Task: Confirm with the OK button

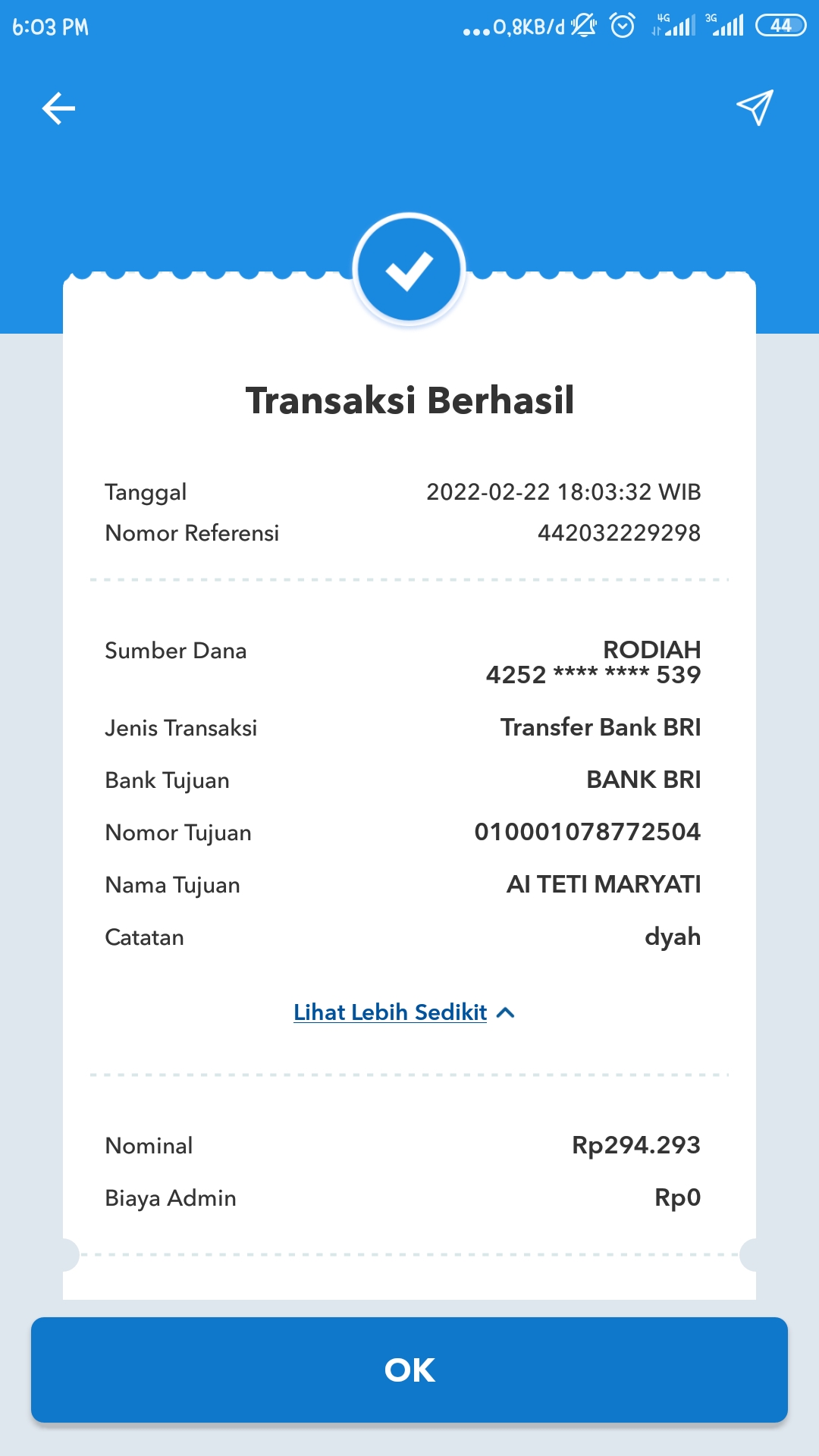Action: (x=409, y=1370)
